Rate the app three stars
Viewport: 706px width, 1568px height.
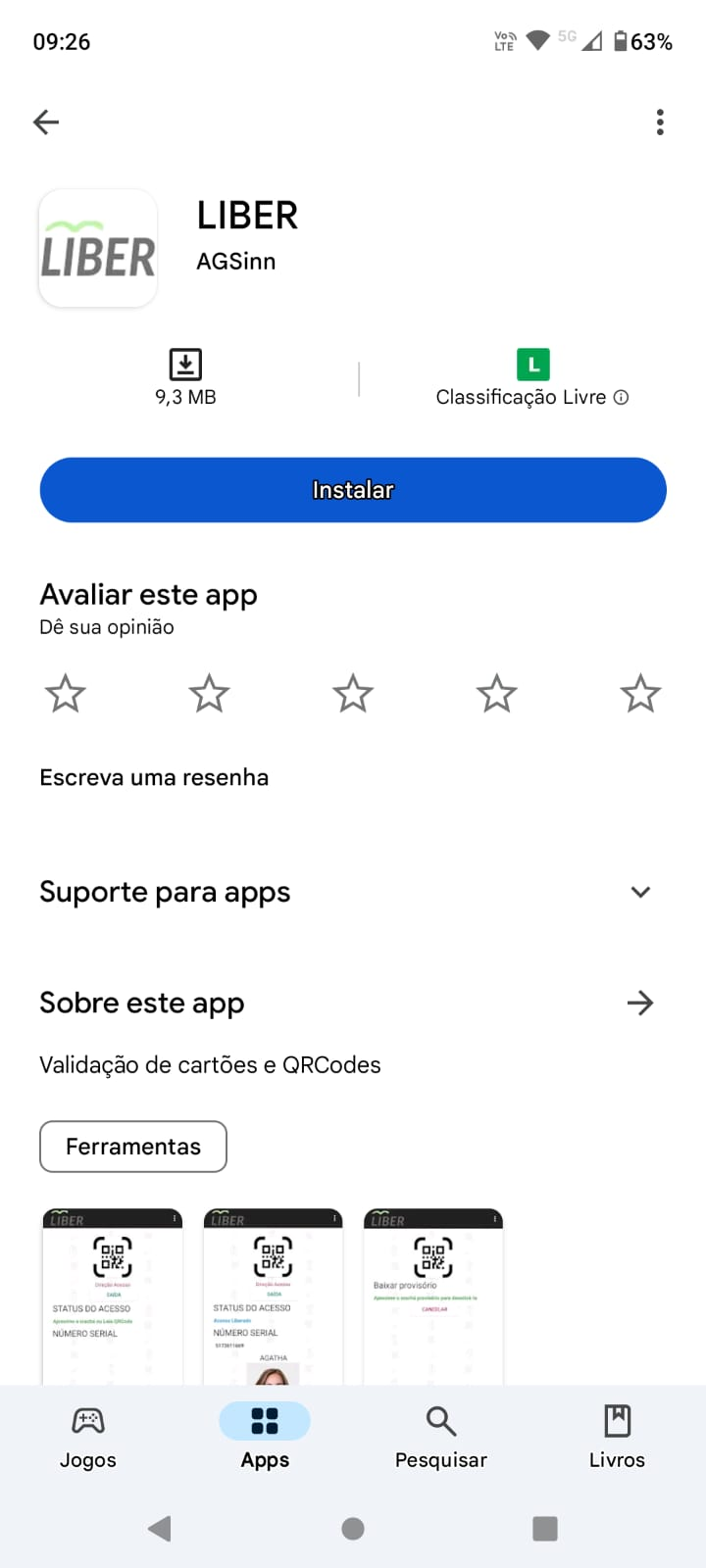point(353,694)
